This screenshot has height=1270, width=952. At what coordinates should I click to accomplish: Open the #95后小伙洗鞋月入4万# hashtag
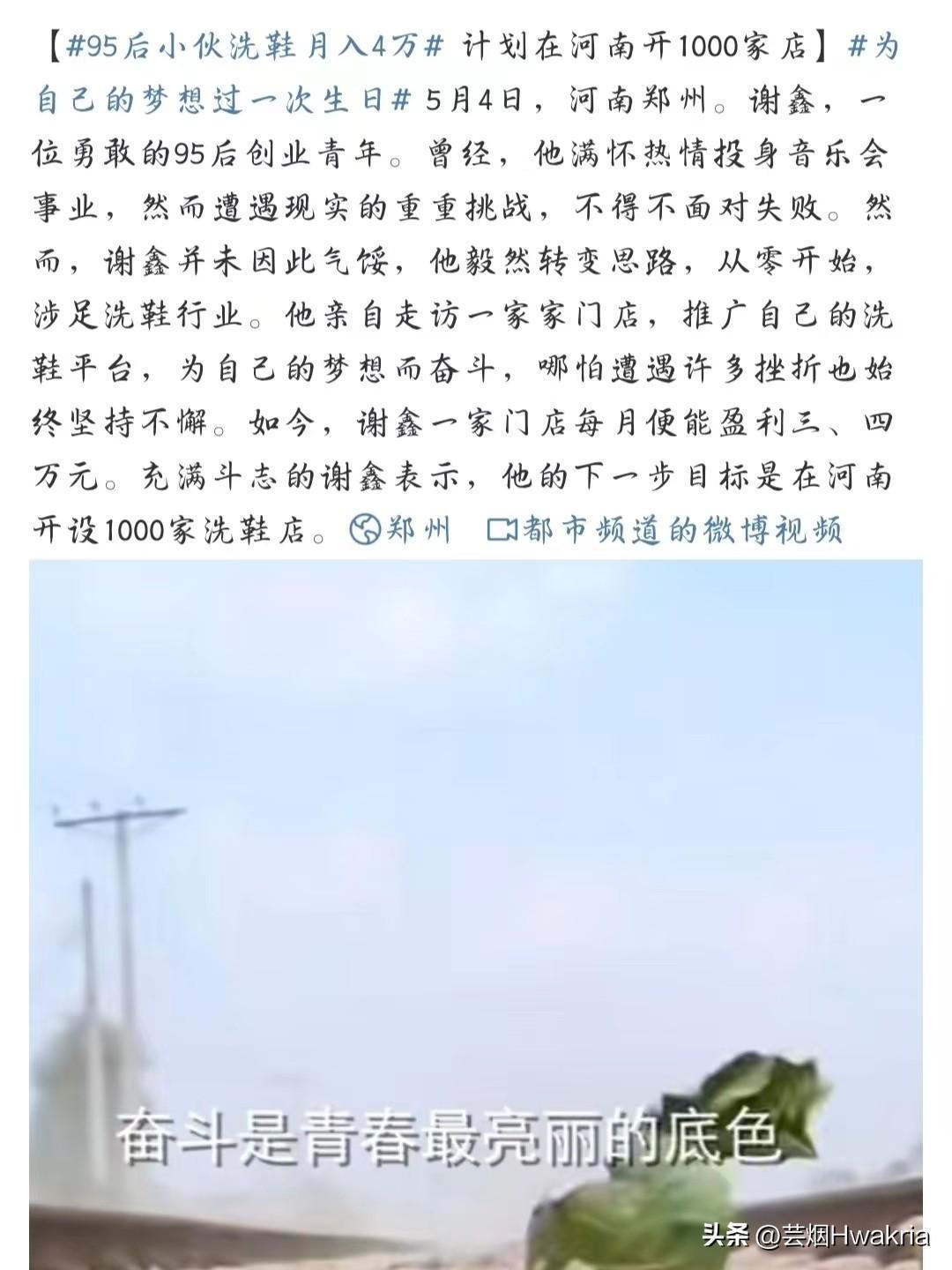pos(254,48)
